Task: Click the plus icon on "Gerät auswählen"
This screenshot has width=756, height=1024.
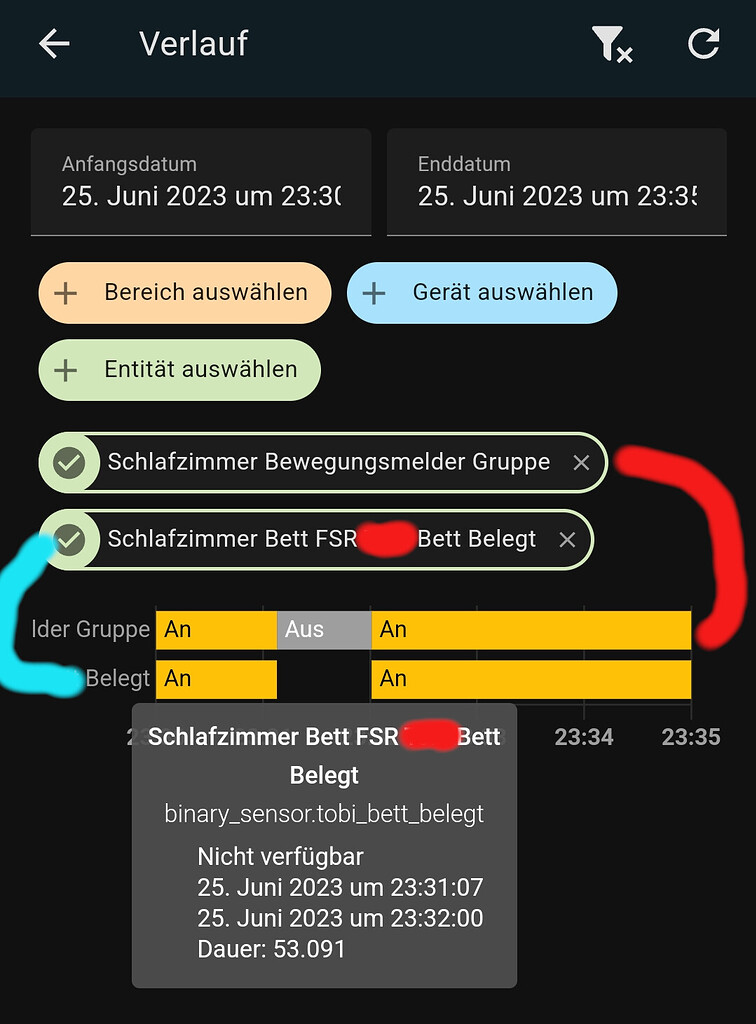Action: (374, 292)
